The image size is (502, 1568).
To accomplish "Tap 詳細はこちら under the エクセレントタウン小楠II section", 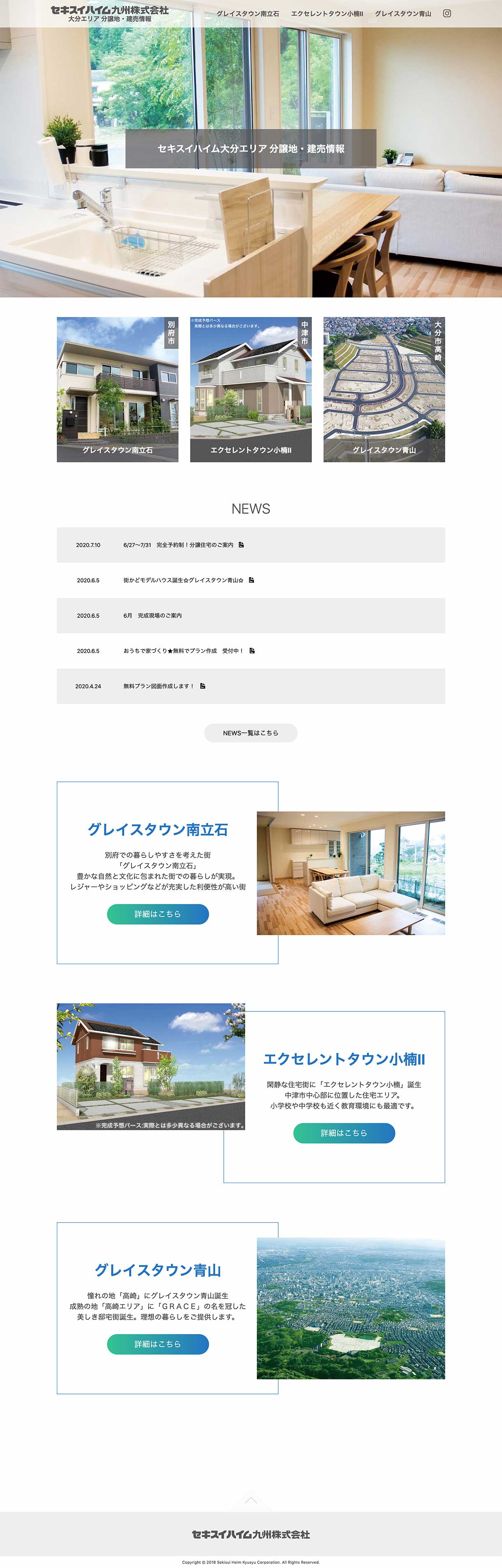I will [x=344, y=1133].
